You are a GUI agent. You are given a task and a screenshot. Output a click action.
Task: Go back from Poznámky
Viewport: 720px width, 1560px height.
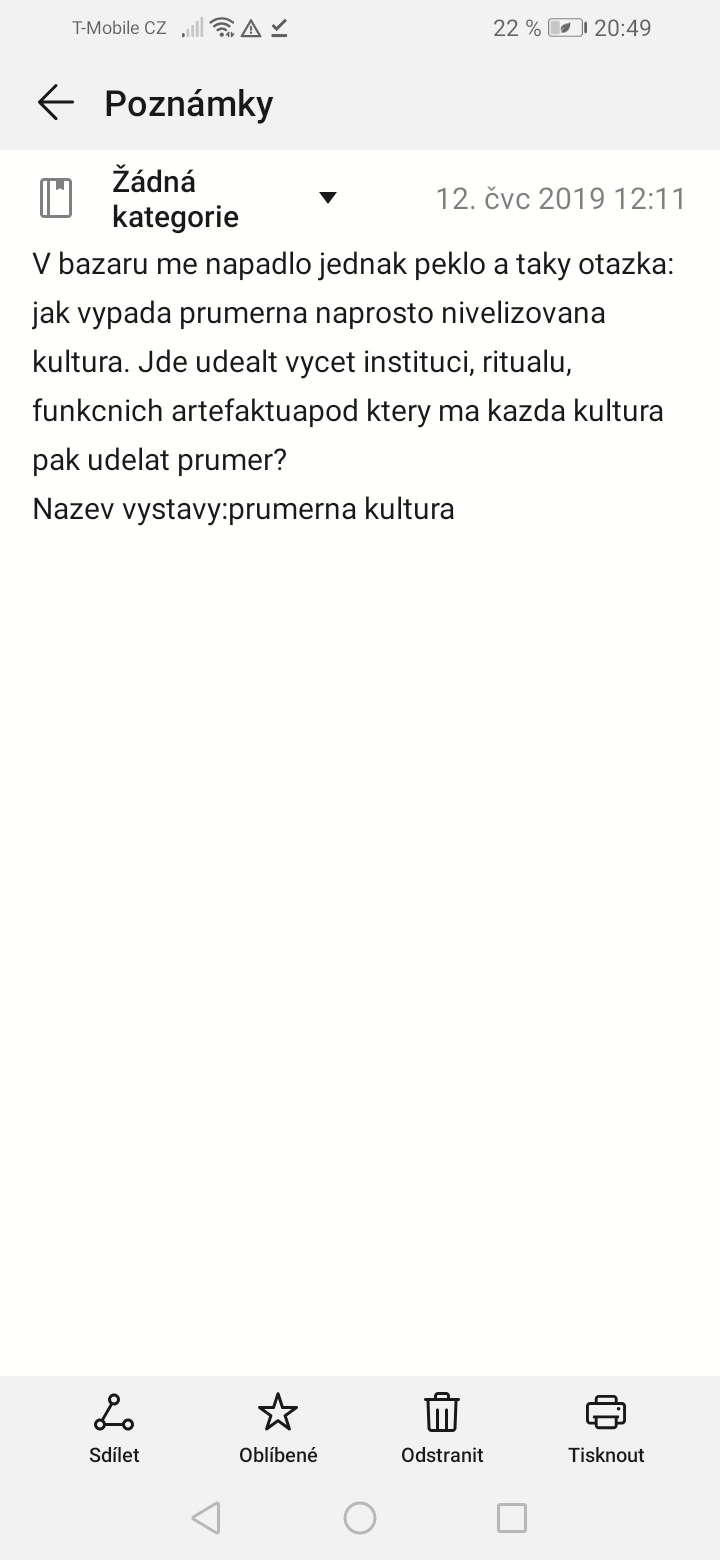point(56,103)
